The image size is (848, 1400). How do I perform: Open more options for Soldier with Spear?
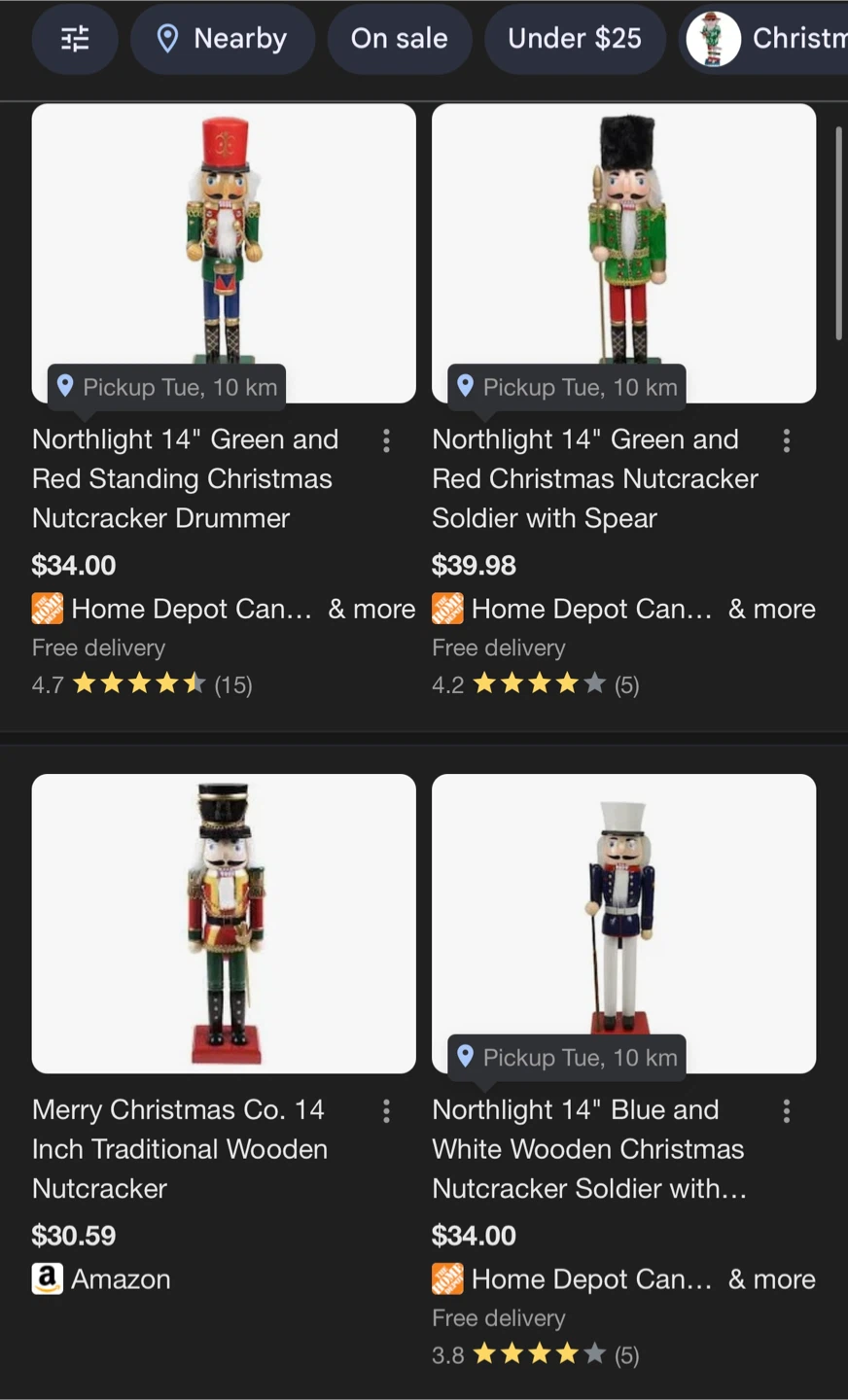[787, 441]
